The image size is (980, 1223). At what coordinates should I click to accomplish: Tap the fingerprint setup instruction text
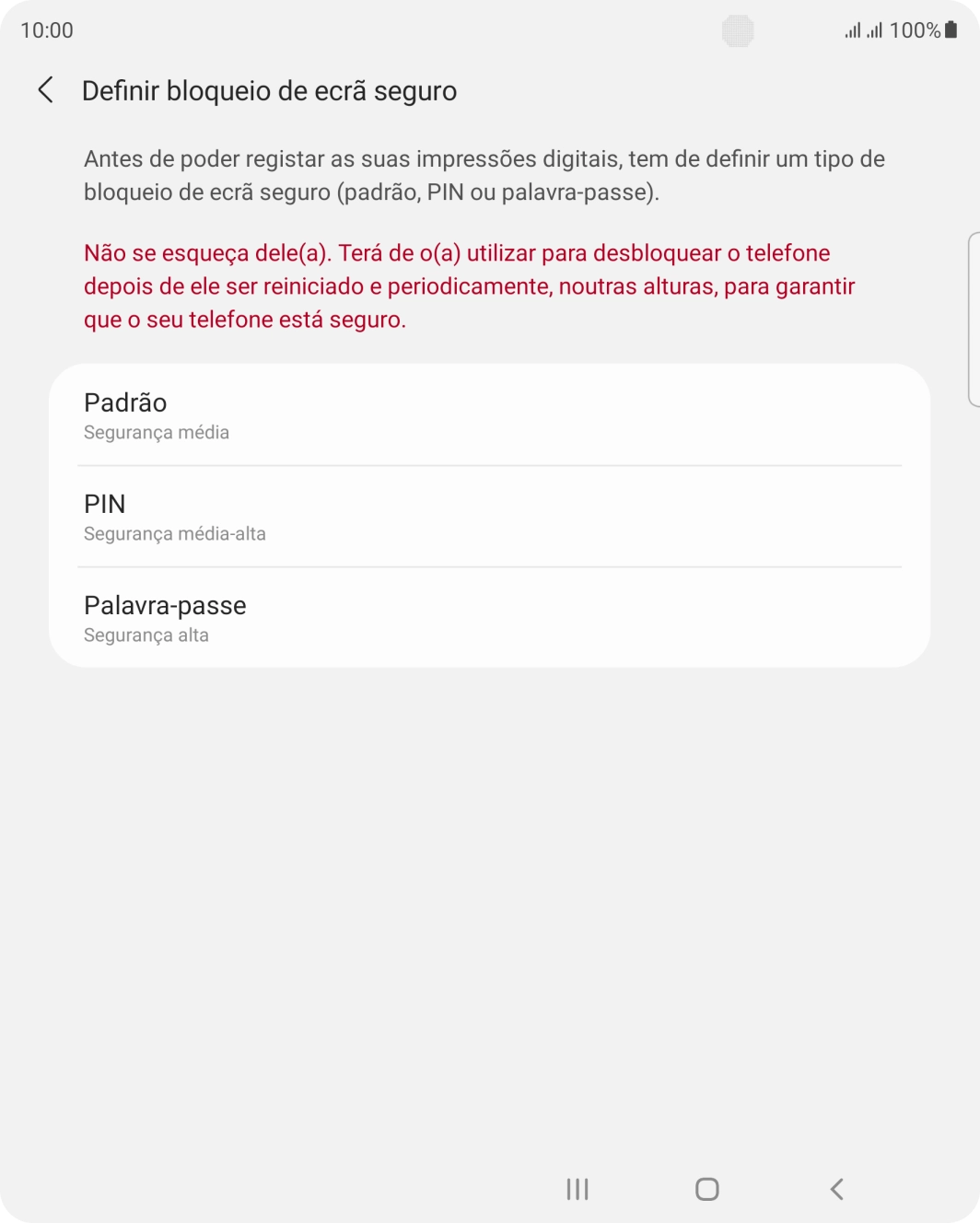[x=484, y=176]
